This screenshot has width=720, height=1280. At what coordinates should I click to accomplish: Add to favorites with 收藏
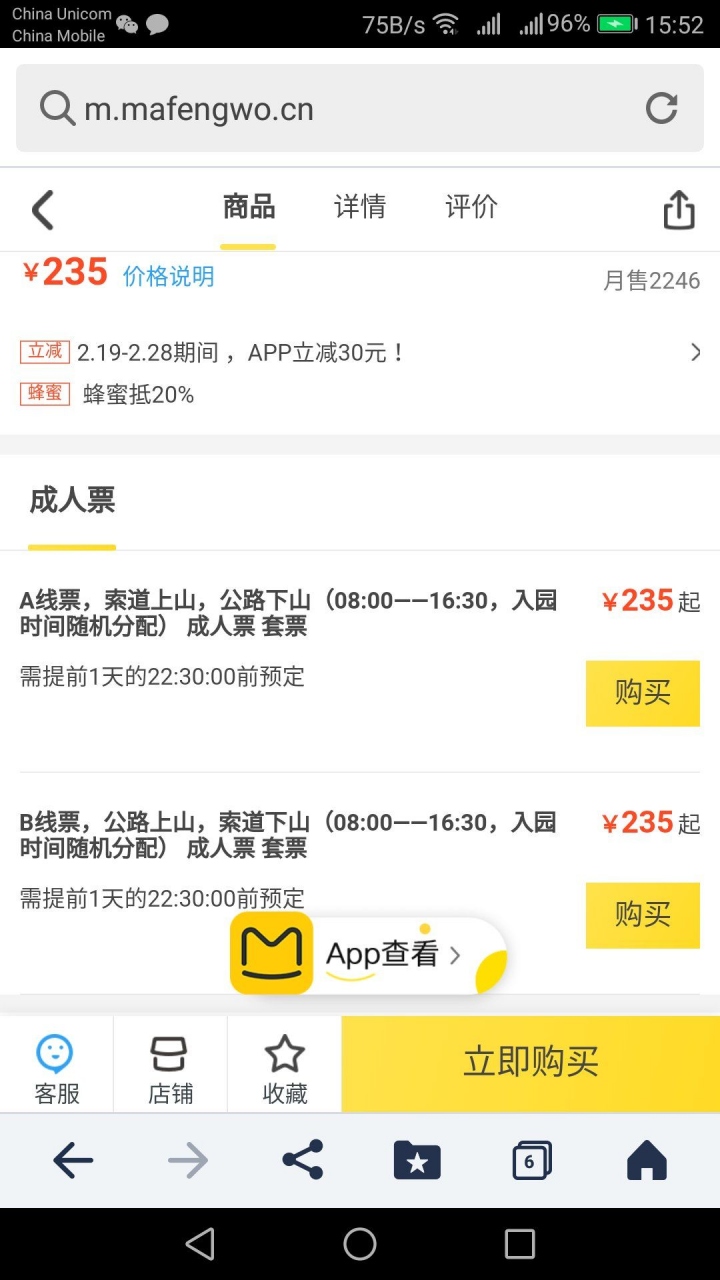[x=284, y=1066]
